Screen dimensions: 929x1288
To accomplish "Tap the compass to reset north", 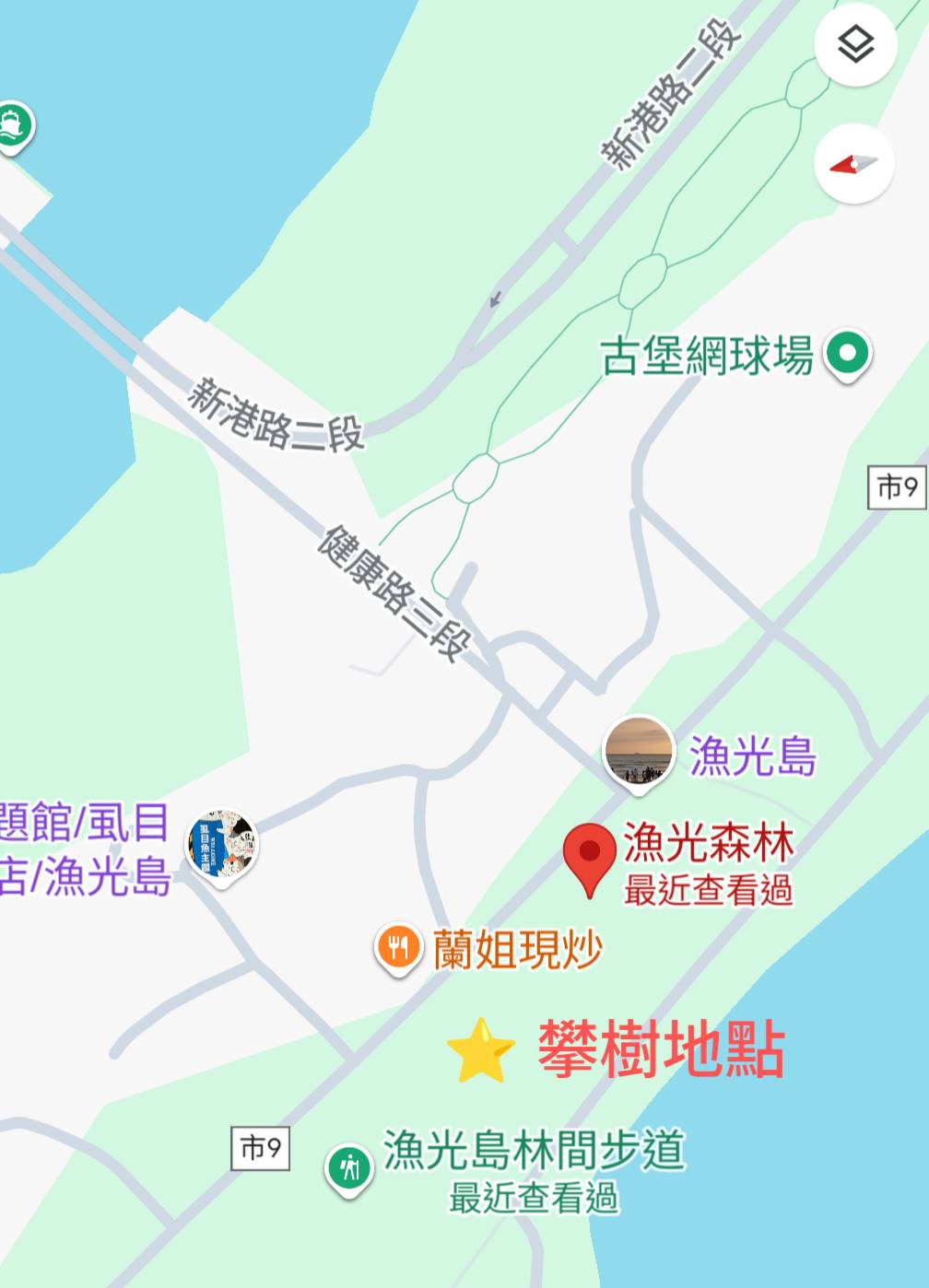I will pyautogui.click(x=854, y=164).
